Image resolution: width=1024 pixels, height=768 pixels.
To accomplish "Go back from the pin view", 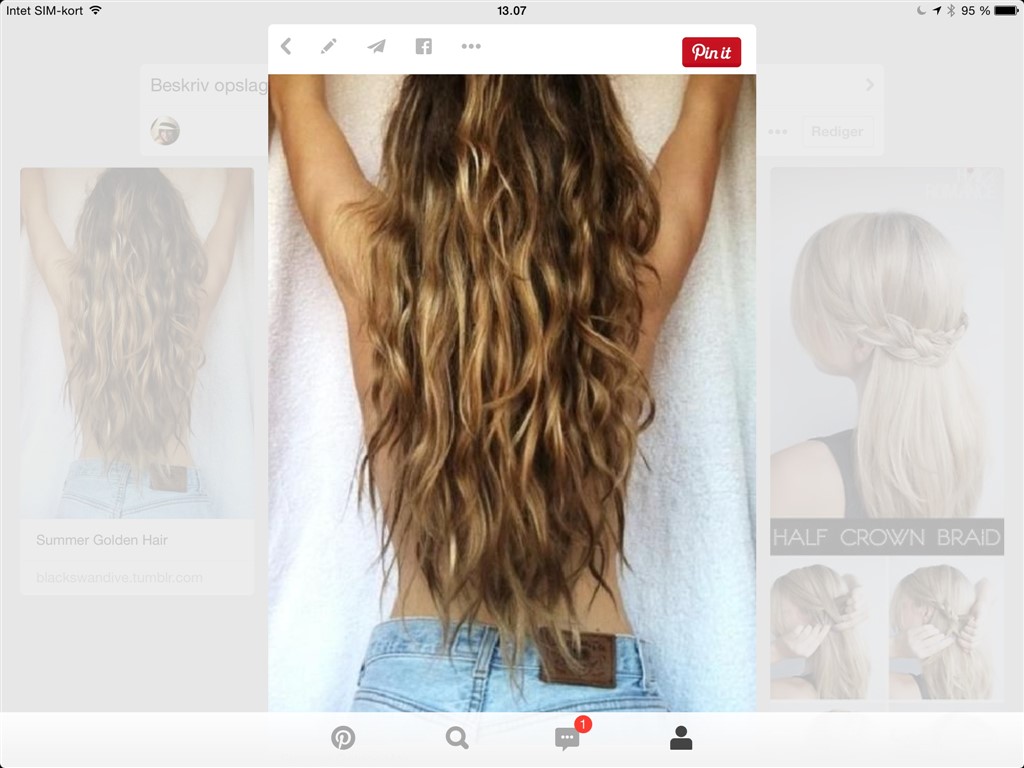I will tap(286, 46).
